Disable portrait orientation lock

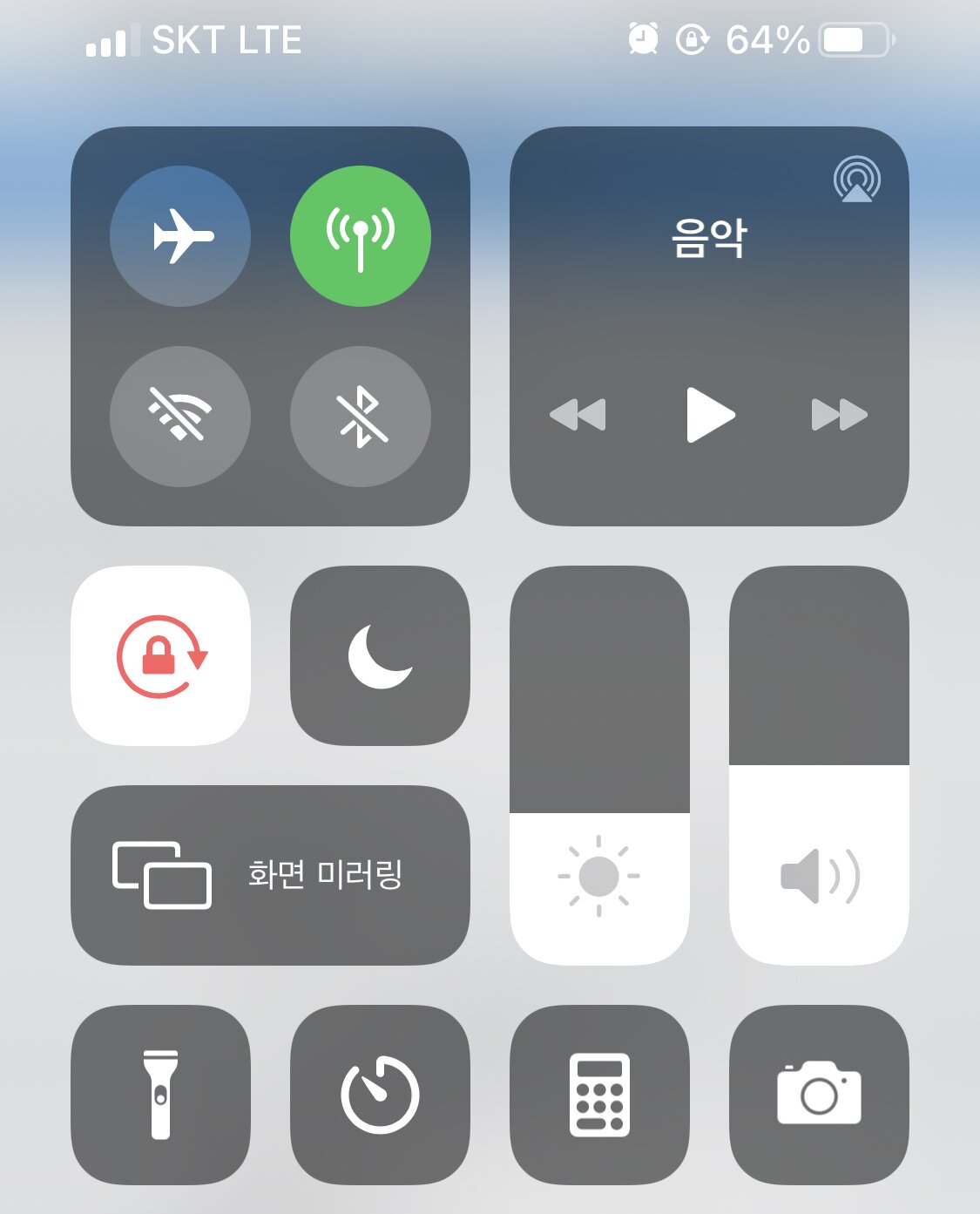point(160,656)
